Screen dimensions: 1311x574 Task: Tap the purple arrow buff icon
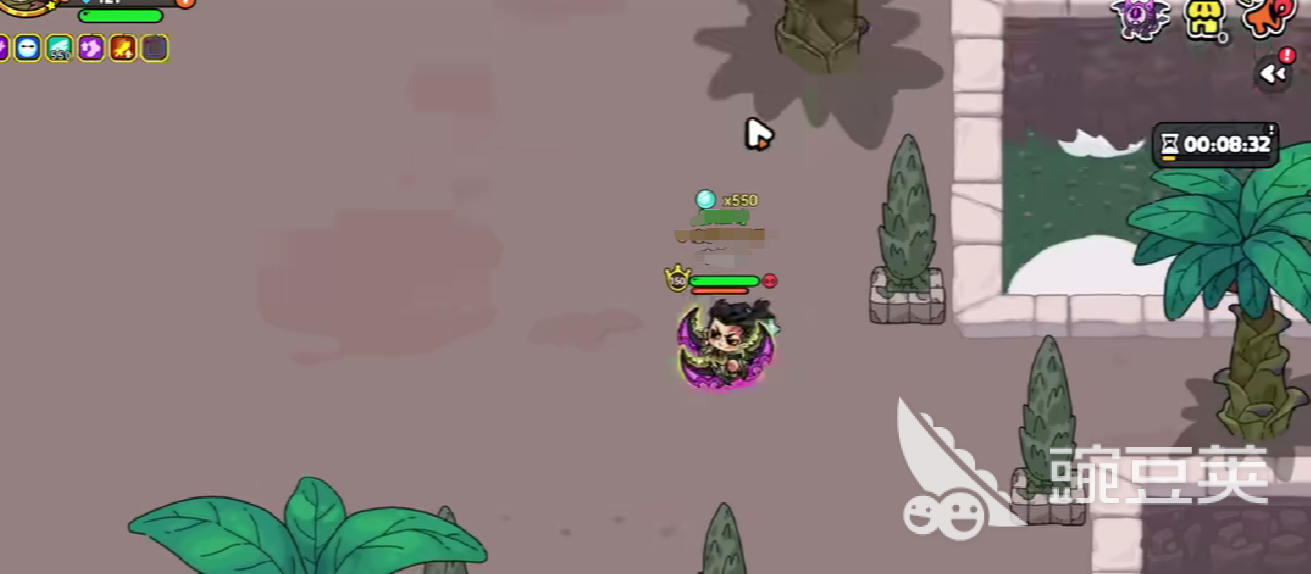click(91, 48)
